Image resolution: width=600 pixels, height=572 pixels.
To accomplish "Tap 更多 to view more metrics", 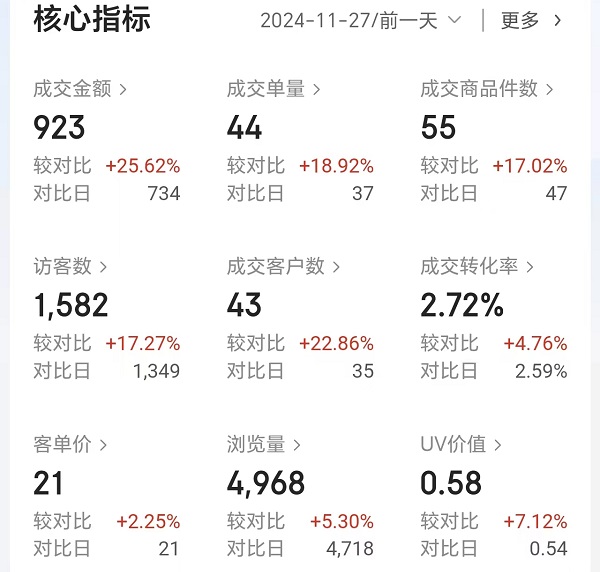I will (x=531, y=21).
